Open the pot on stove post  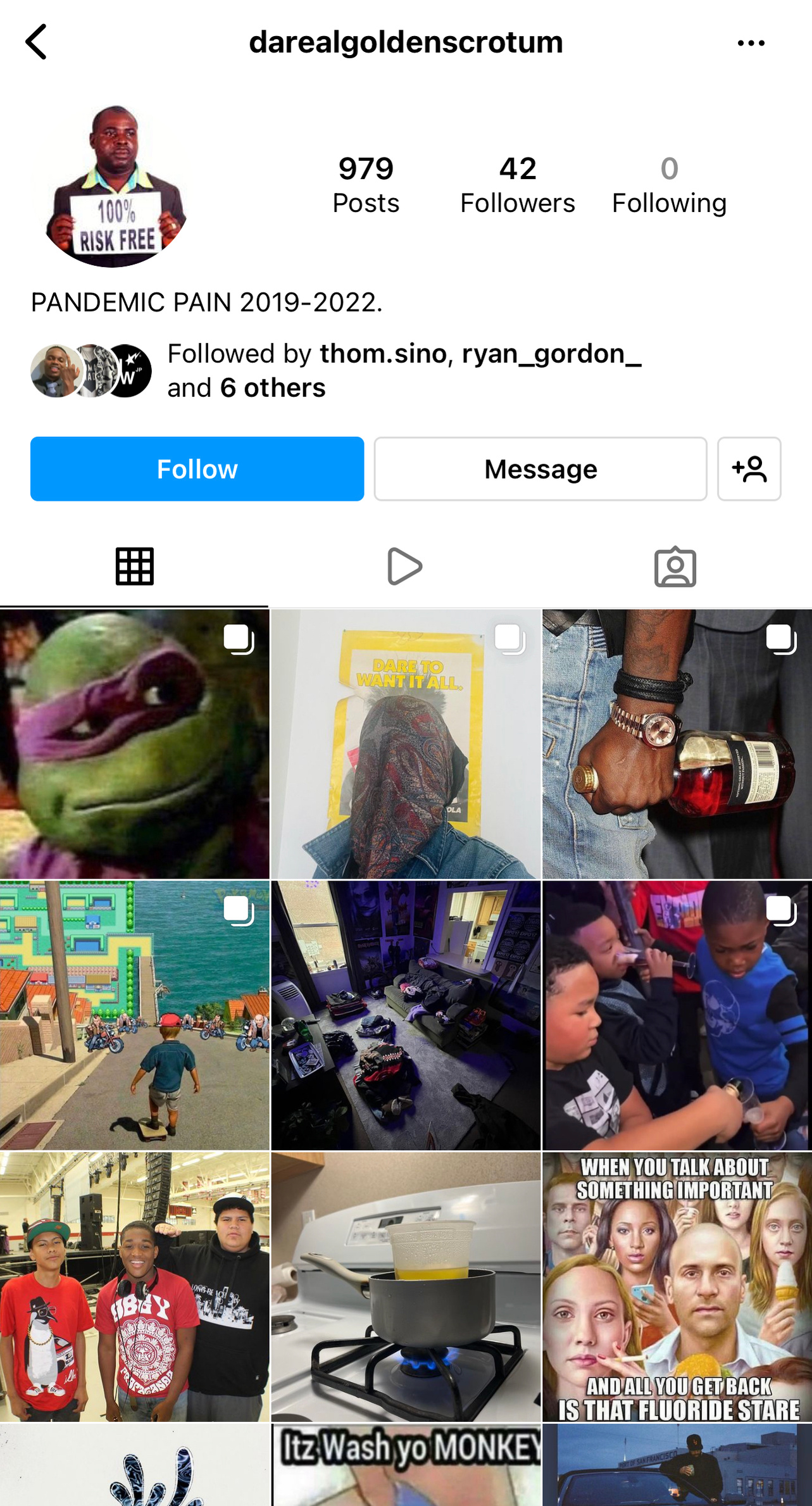click(x=406, y=1287)
